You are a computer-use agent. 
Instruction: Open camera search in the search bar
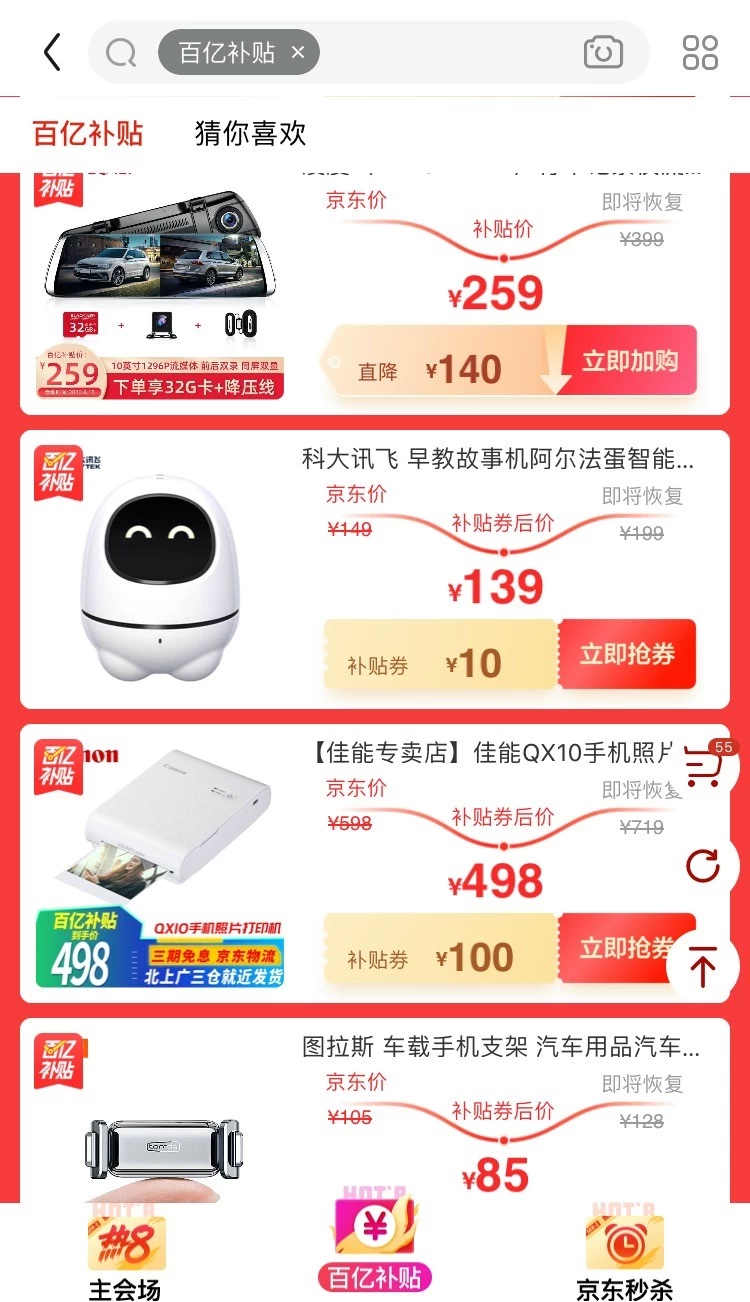[602, 52]
